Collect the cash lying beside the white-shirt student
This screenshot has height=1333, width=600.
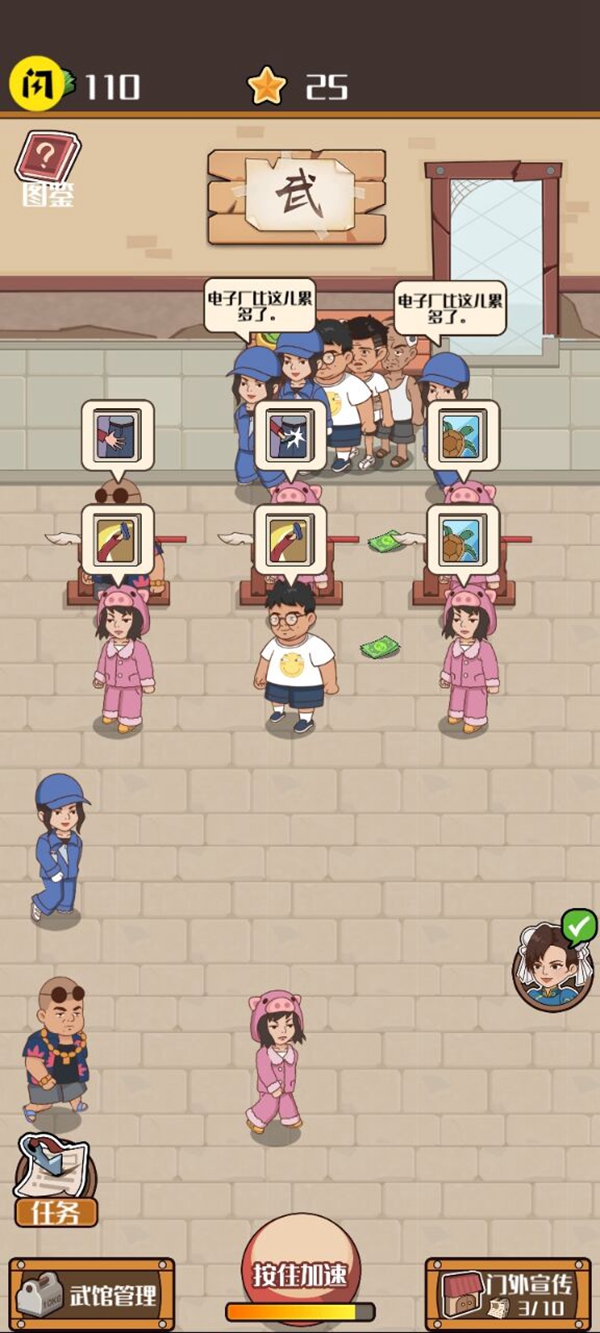click(x=379, y=648)
